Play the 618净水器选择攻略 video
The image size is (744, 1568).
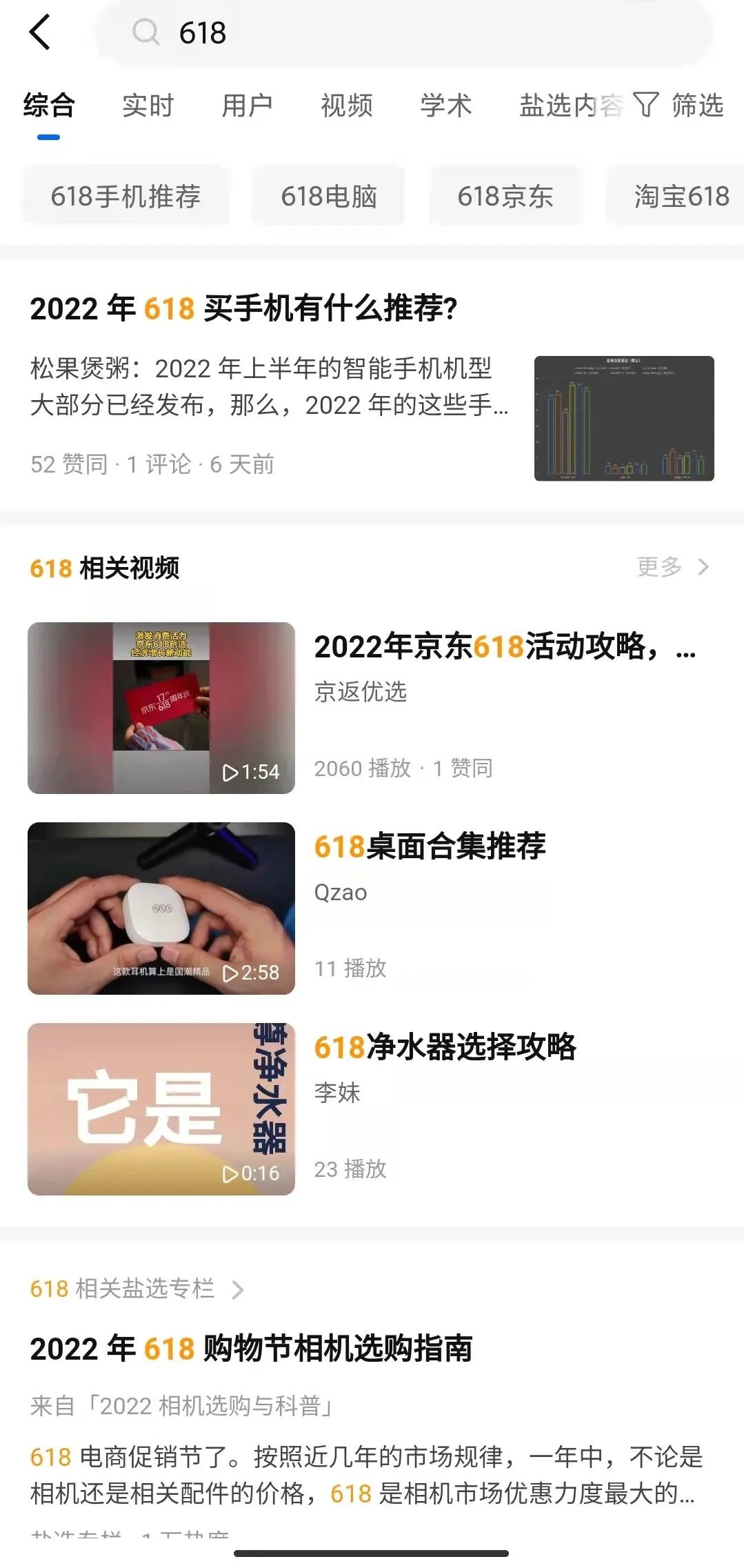pyautogui.click(x=161, y=1109)
